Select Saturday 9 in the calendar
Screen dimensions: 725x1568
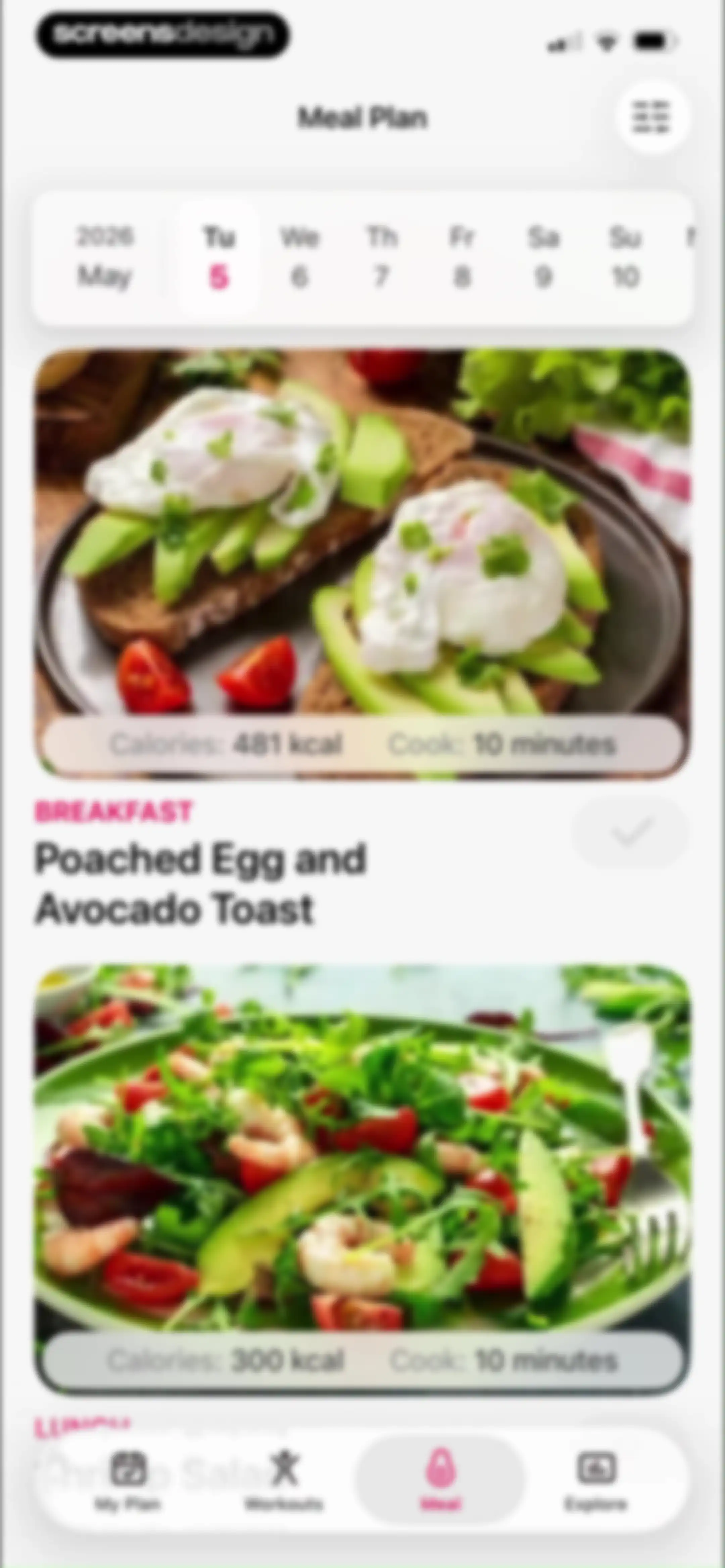pos(543,258)
